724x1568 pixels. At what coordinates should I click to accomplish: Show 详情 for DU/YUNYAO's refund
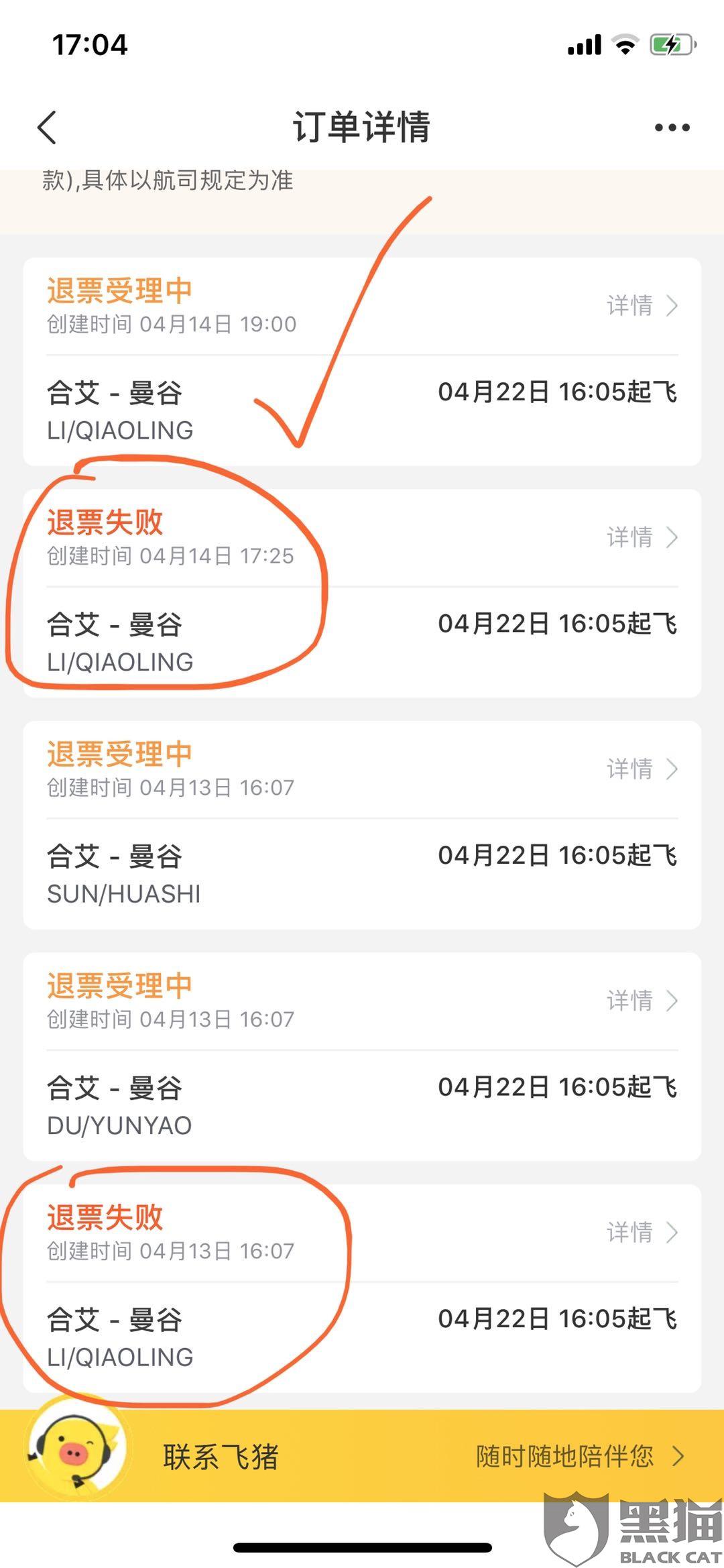642,1001
